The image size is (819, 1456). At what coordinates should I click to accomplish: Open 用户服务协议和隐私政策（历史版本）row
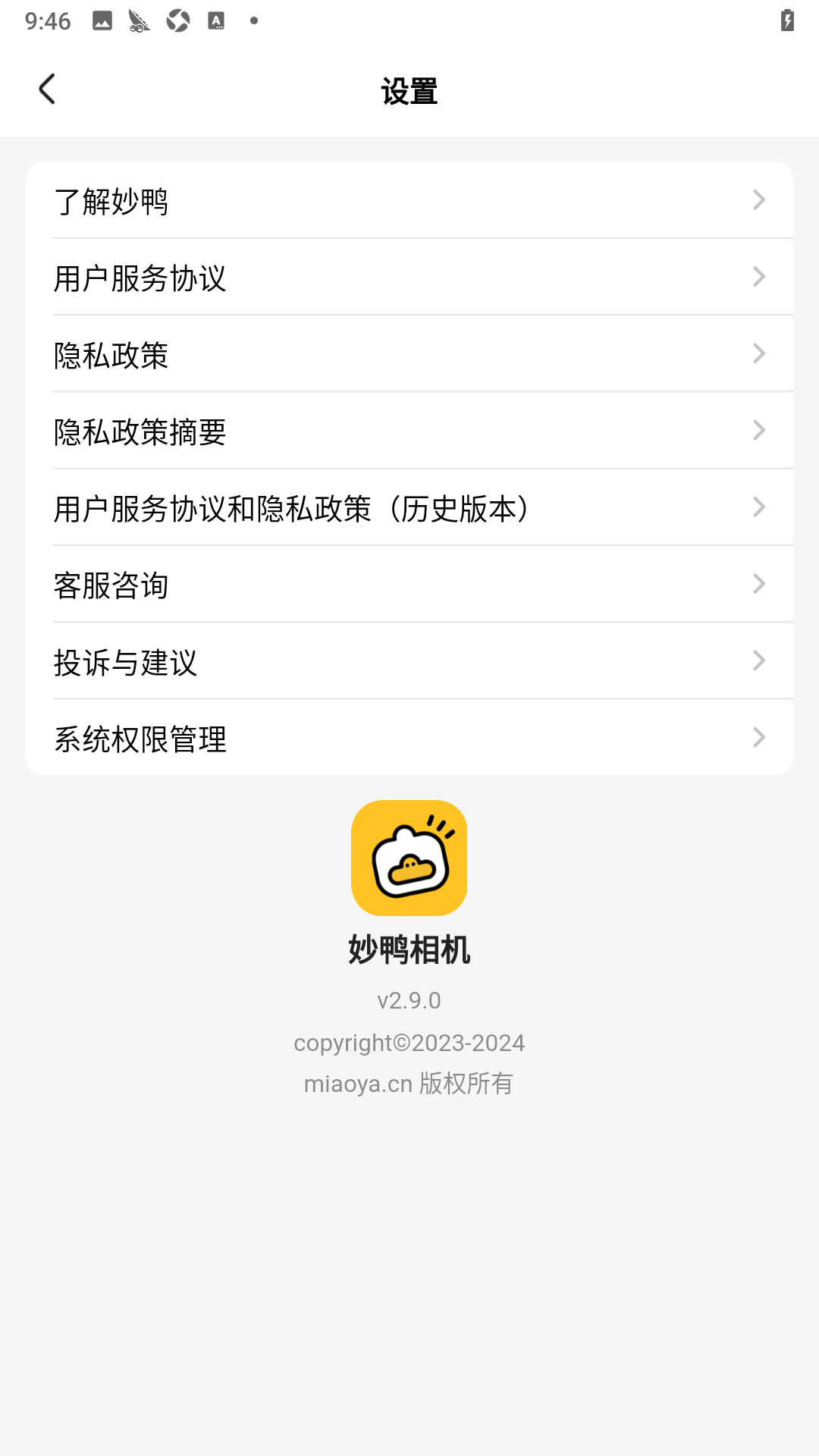coord(409,507)
